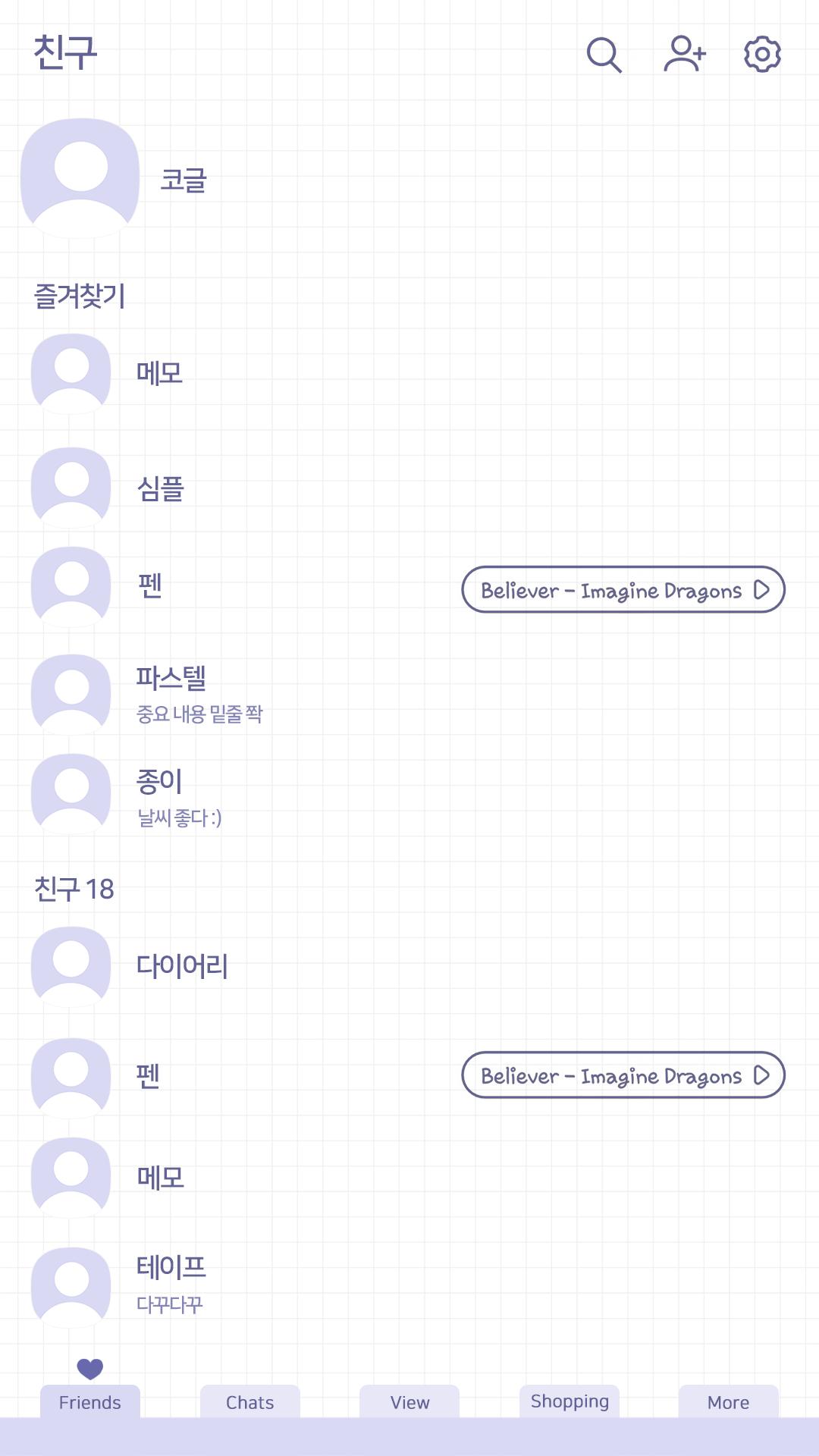The height and width of the screenshot is (1456, 819).
Task: Open 메모 in the 즐겨찾기 favorites section
Action: point(409,373)
